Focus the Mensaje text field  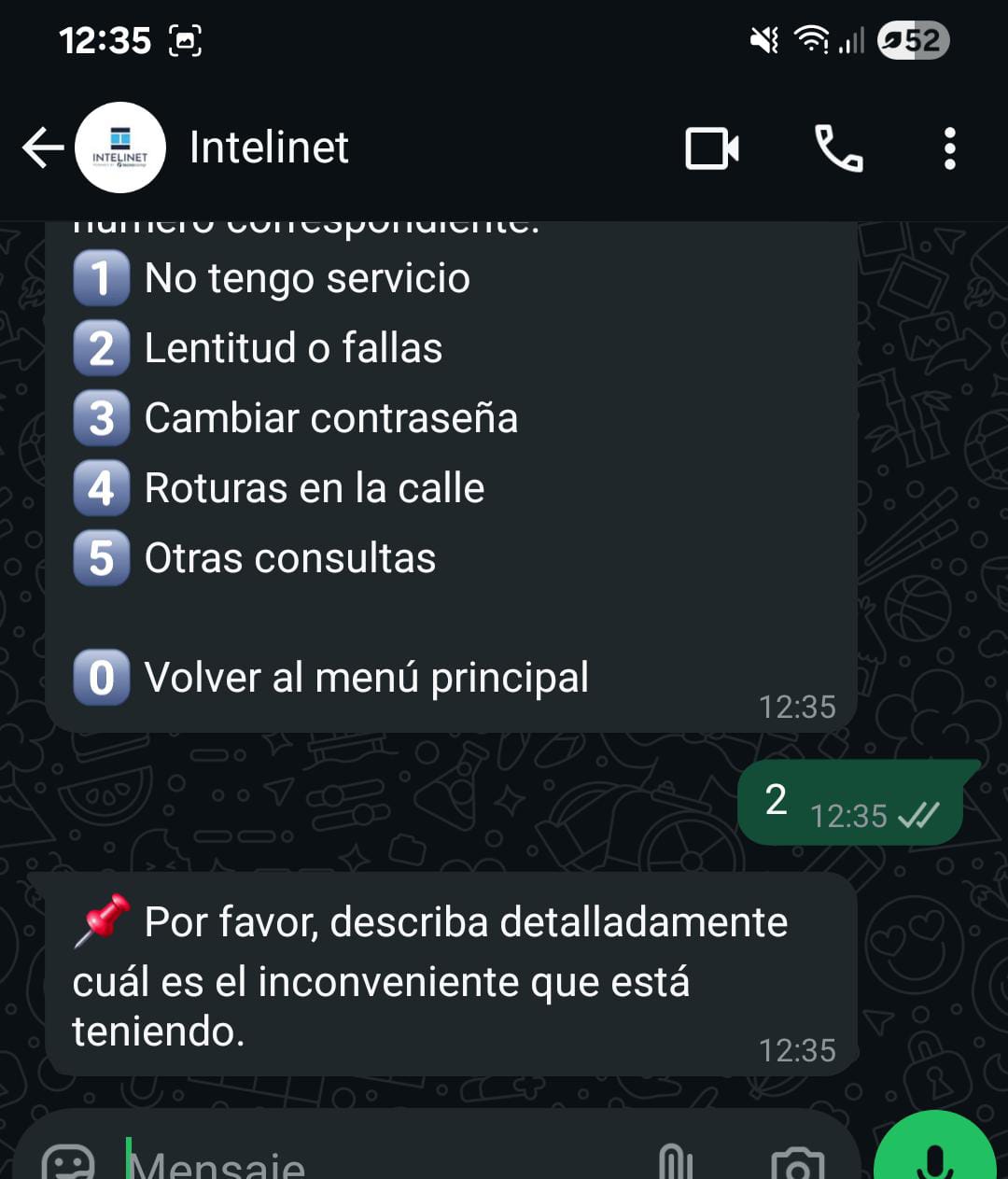coord(373,1163)
